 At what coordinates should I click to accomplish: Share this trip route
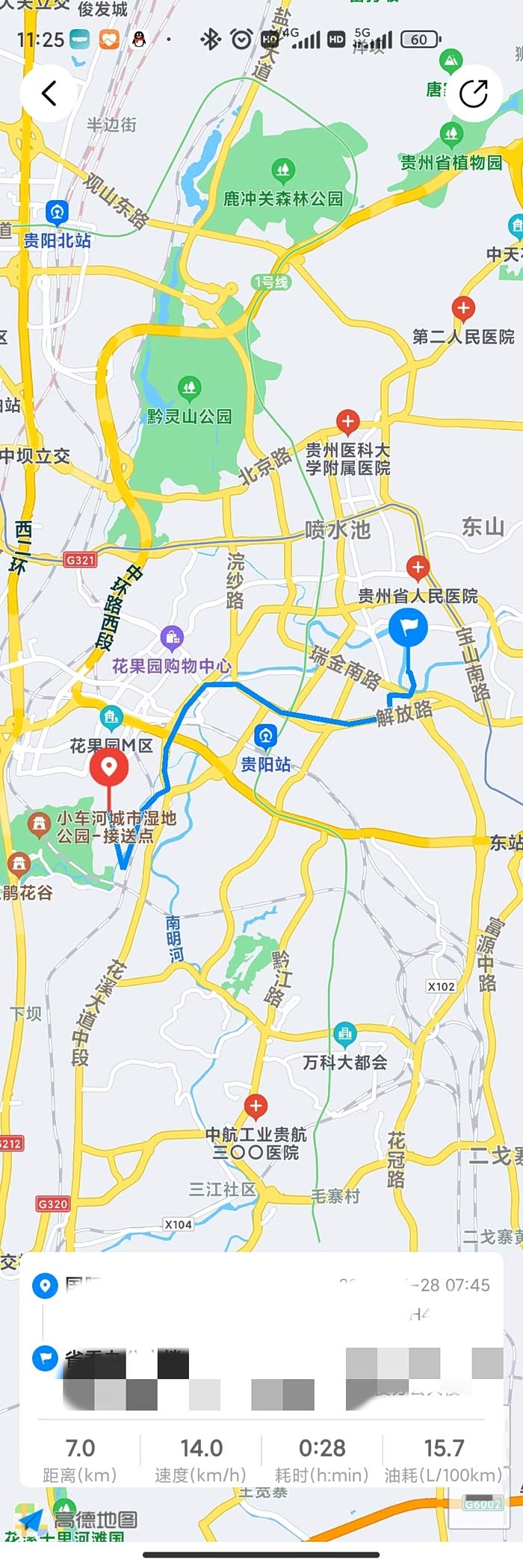474,93
